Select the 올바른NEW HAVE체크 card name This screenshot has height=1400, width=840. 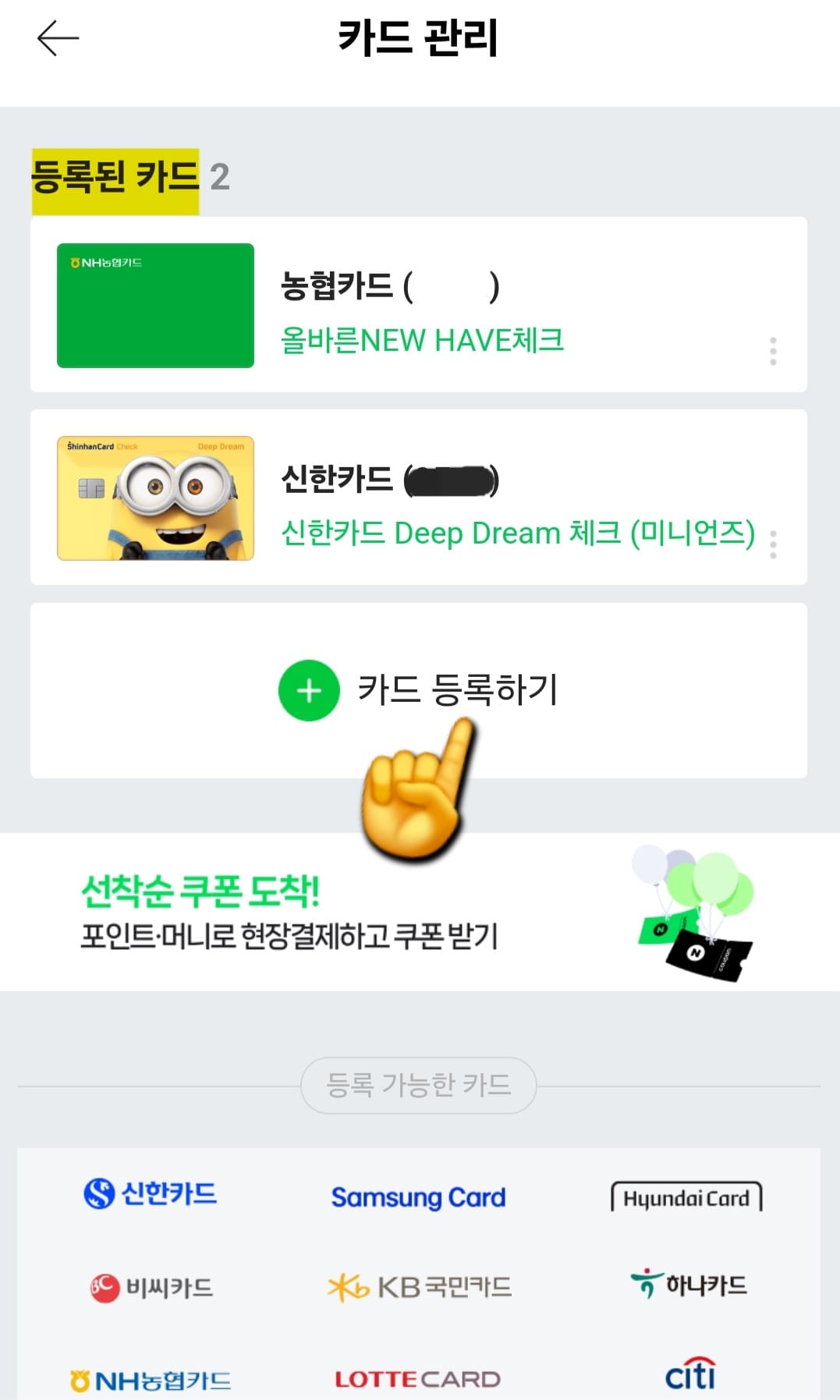click(x=424, y=340)
